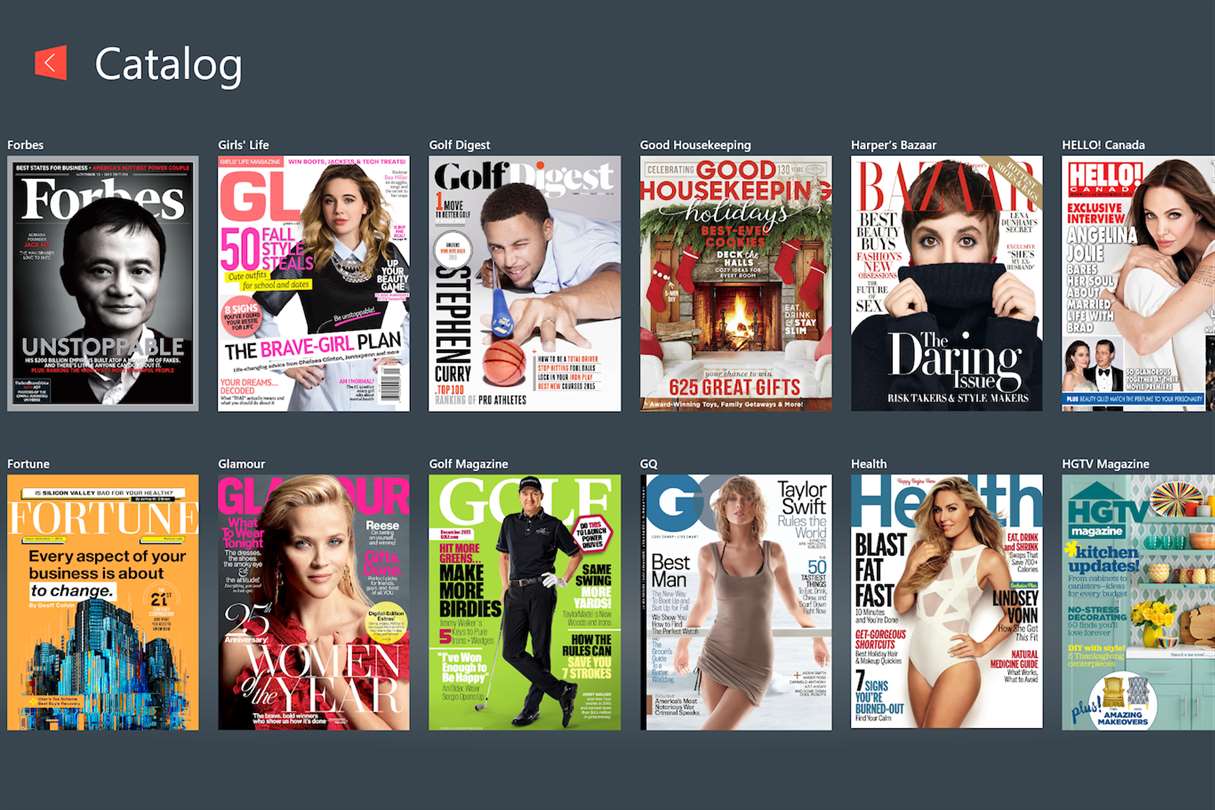Select the Glamour magazine tile
Screen dimensions: 1215x810
(x=313, y=602)
